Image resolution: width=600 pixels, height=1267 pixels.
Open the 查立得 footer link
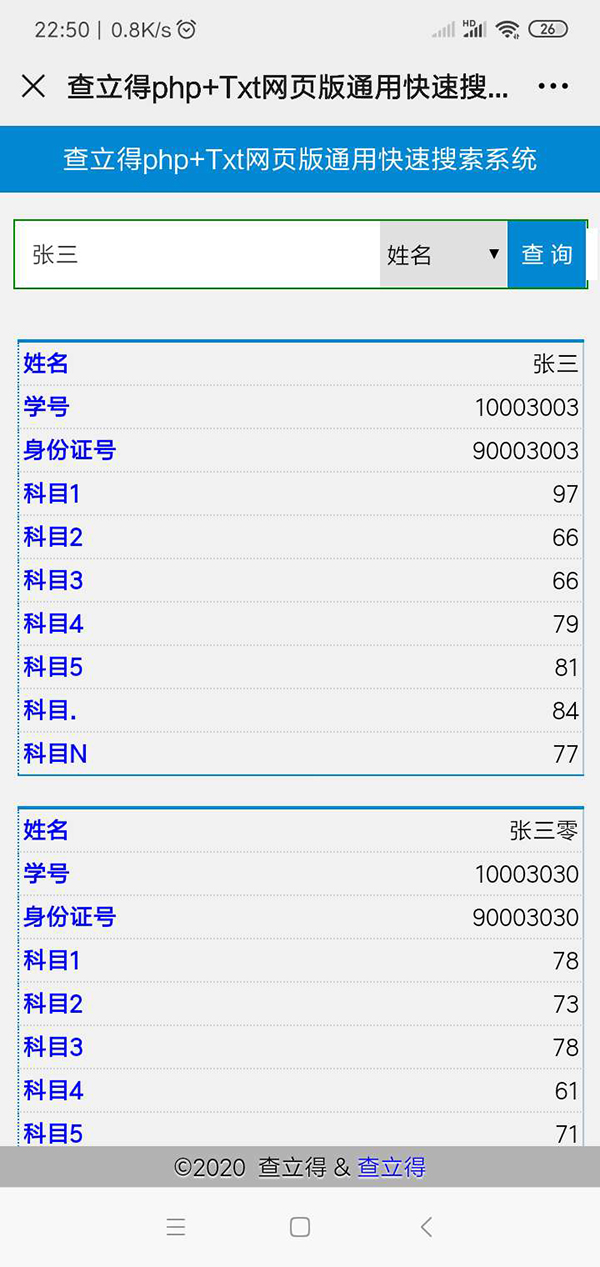click(x=391, y=1167)
